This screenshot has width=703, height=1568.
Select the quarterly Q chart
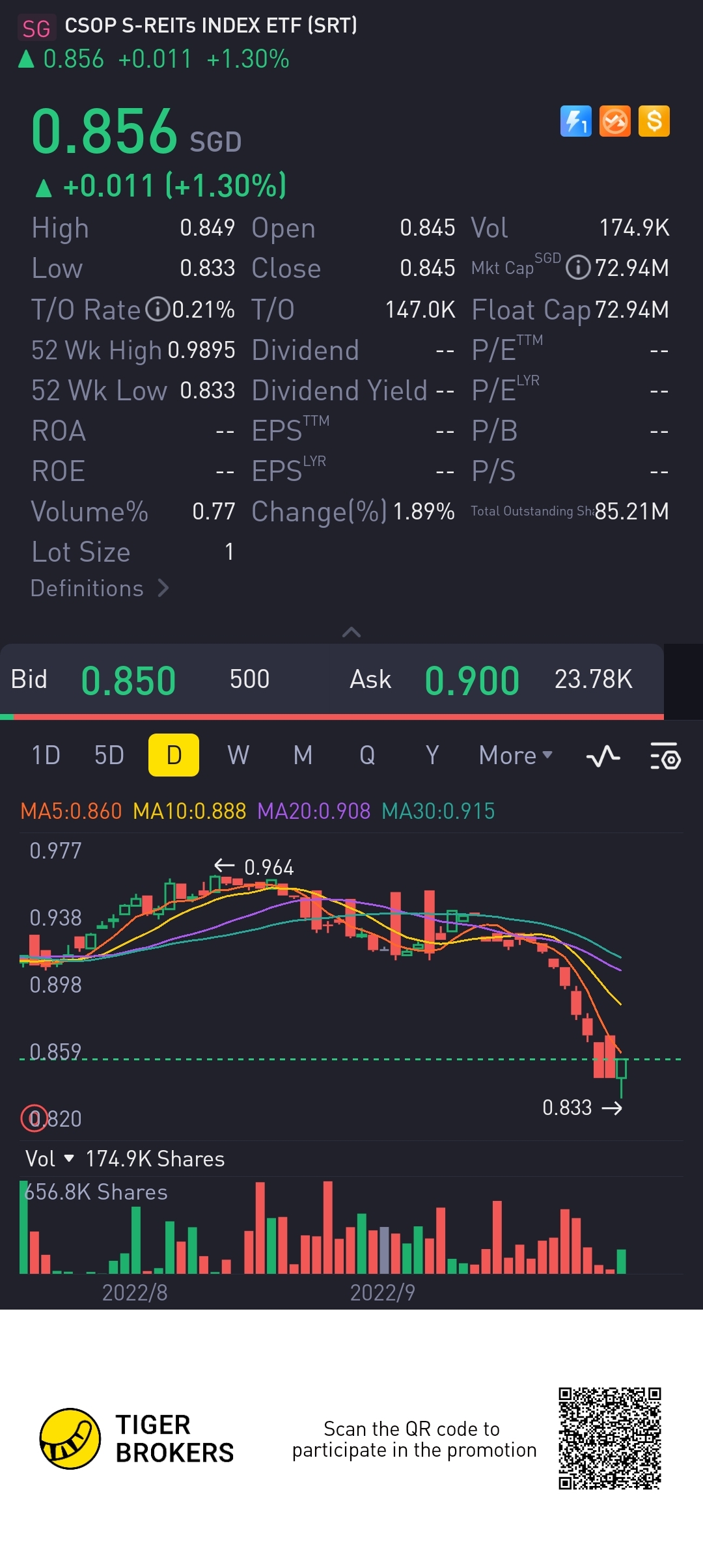367,756
